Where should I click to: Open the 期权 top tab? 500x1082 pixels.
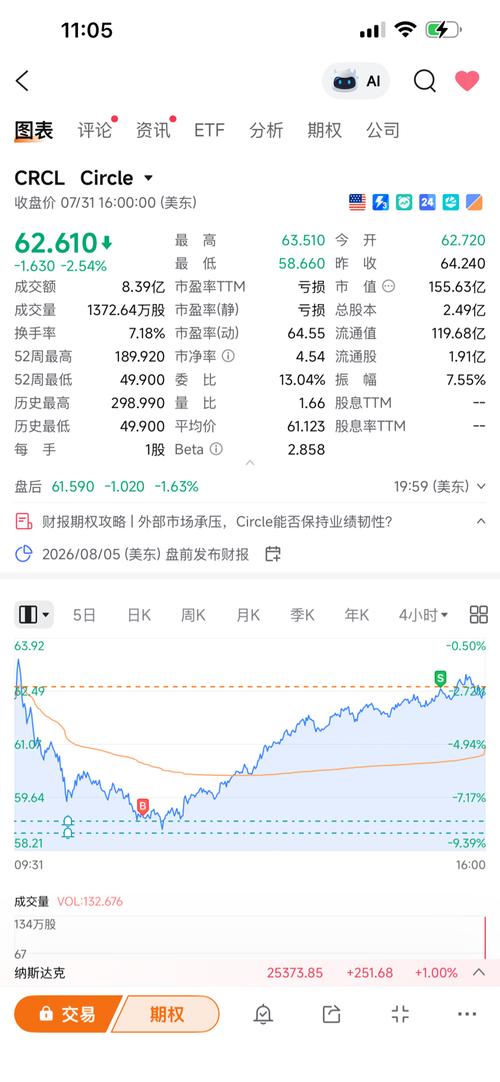pyautogui.click(x=324, y=130)
